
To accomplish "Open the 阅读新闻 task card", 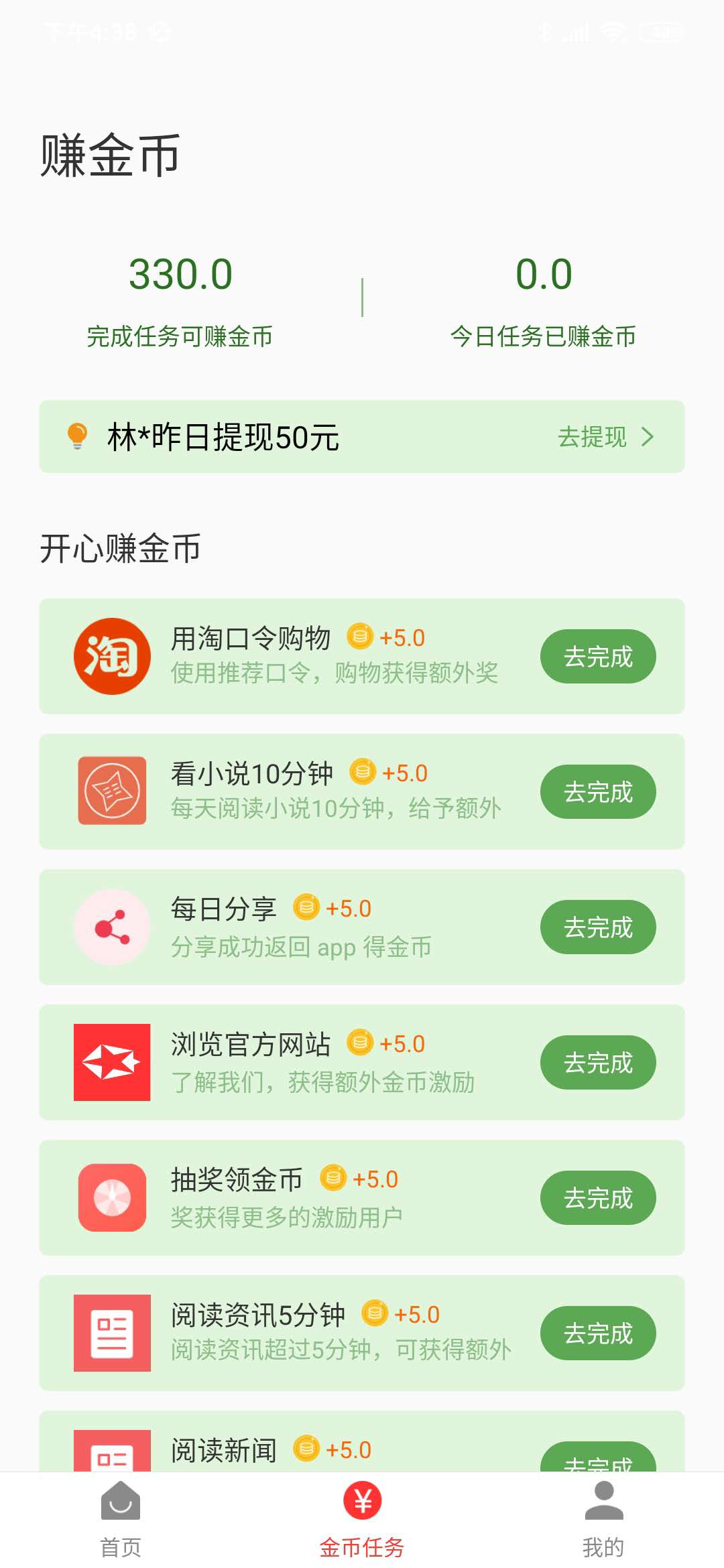I will 362,1441.
